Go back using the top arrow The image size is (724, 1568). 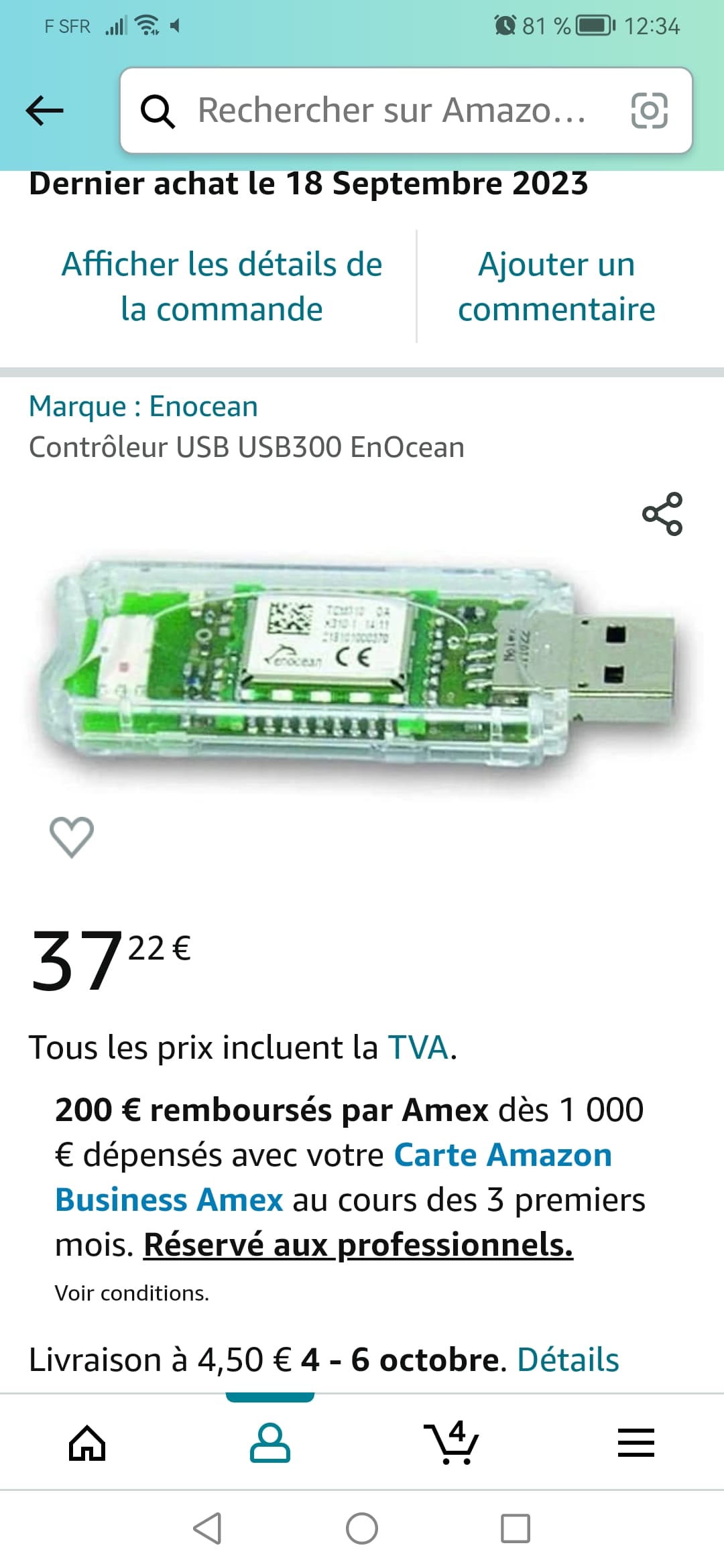pos(44,111)
